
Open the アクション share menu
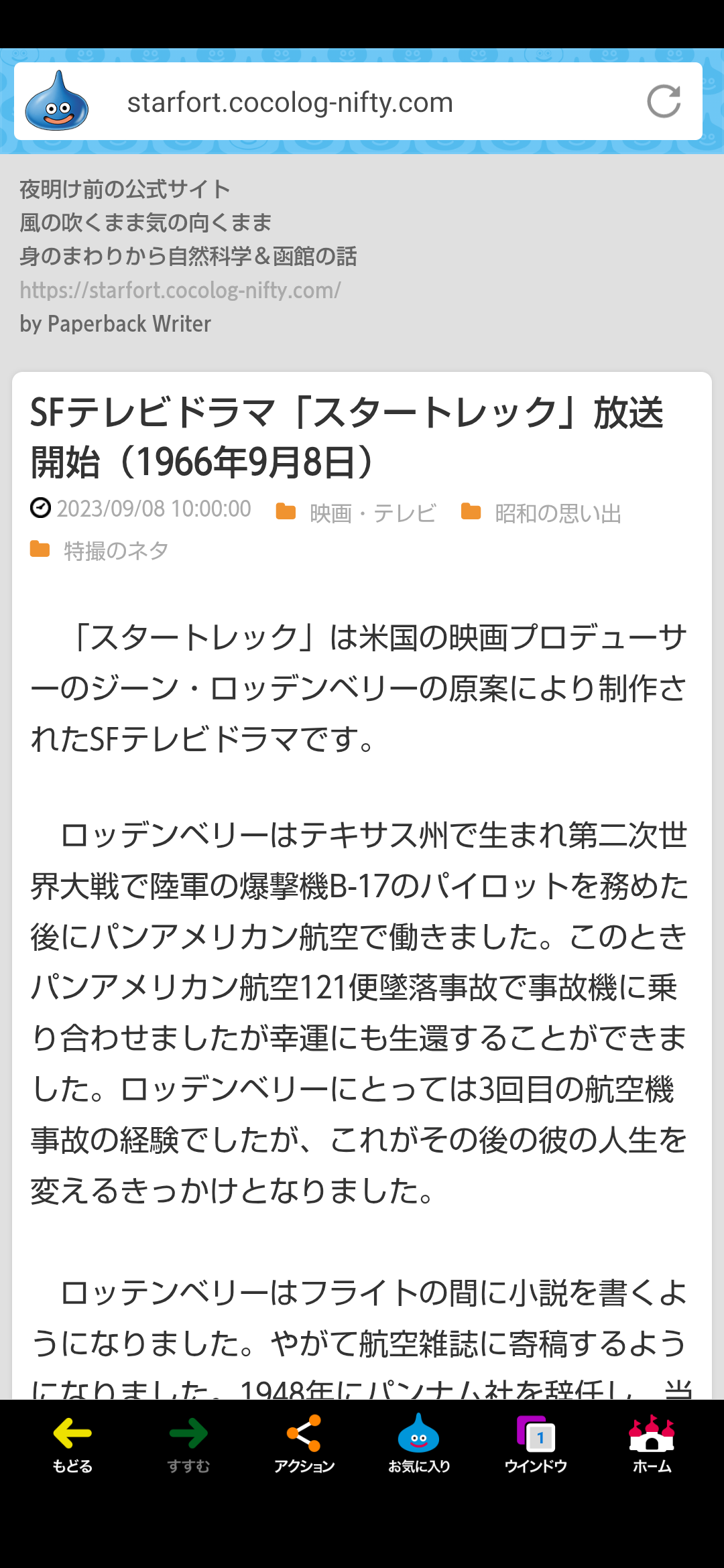(x=304, y=1445)
